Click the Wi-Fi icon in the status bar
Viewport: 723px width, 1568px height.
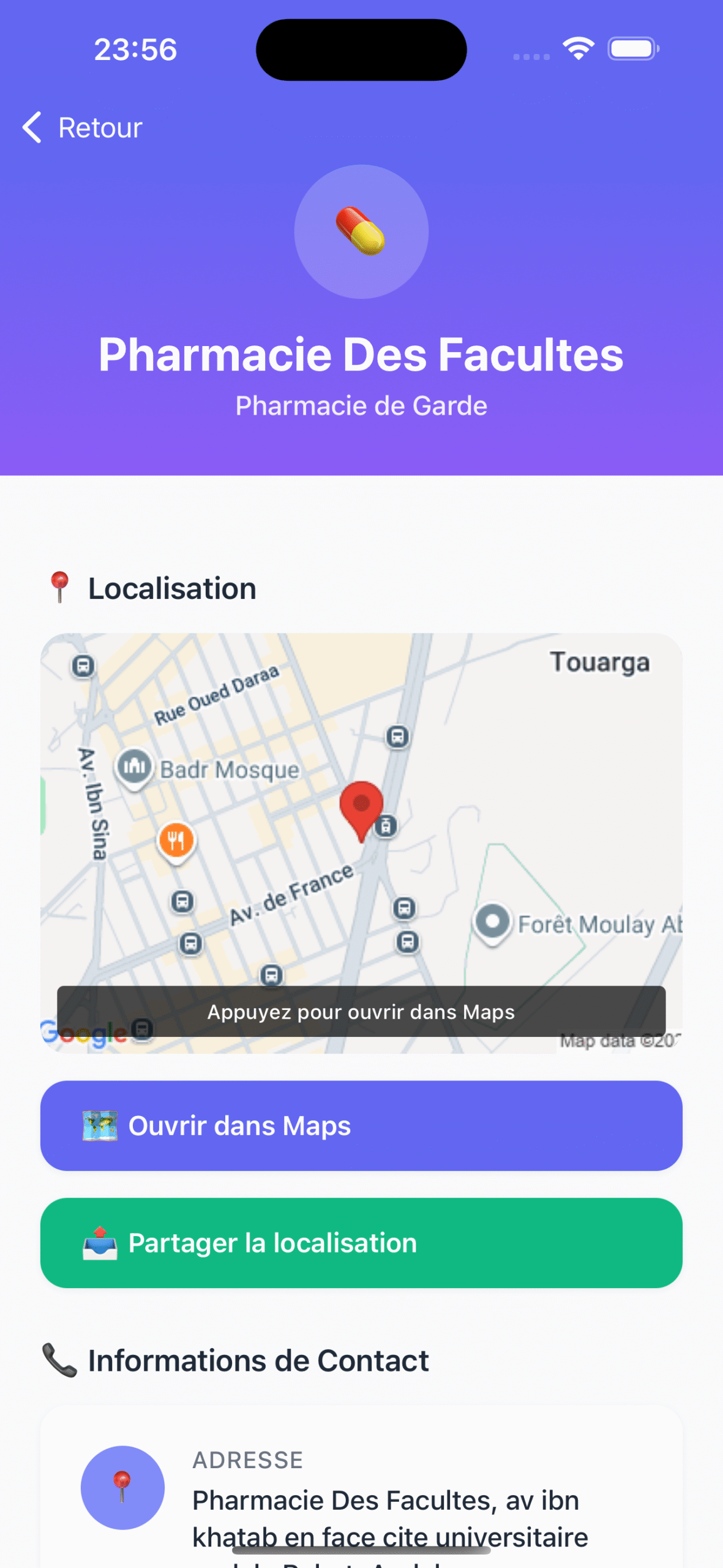(x=578, y=47)
